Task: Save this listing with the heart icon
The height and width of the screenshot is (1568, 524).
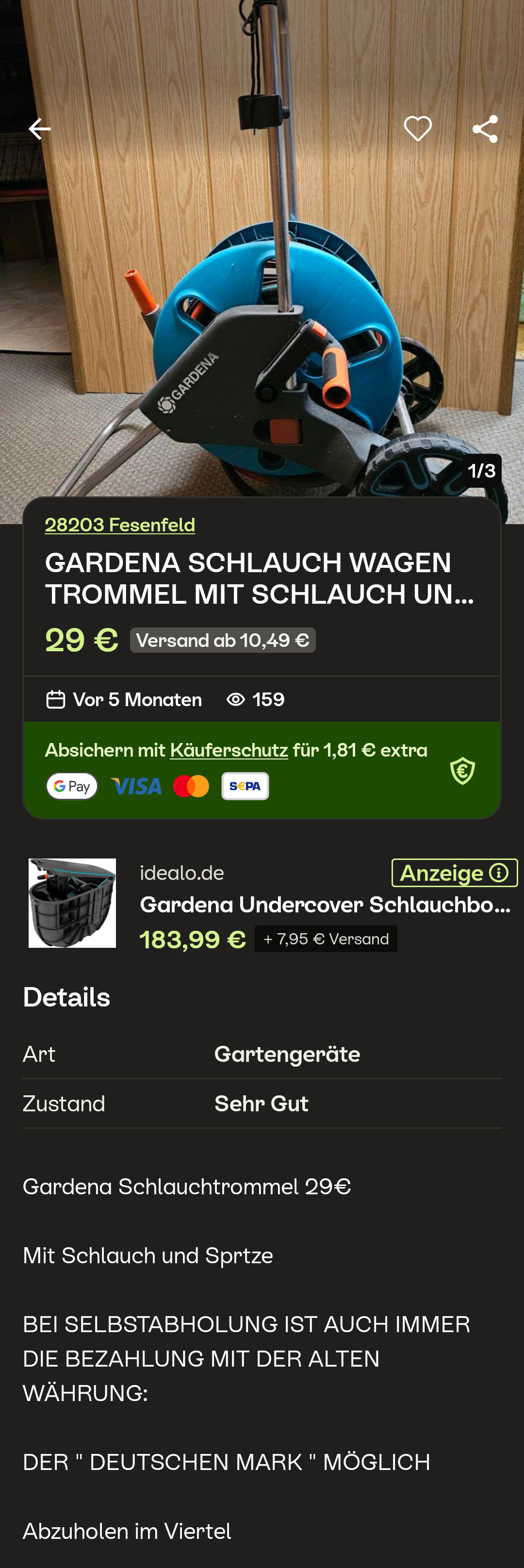Action: click(417, 129)
